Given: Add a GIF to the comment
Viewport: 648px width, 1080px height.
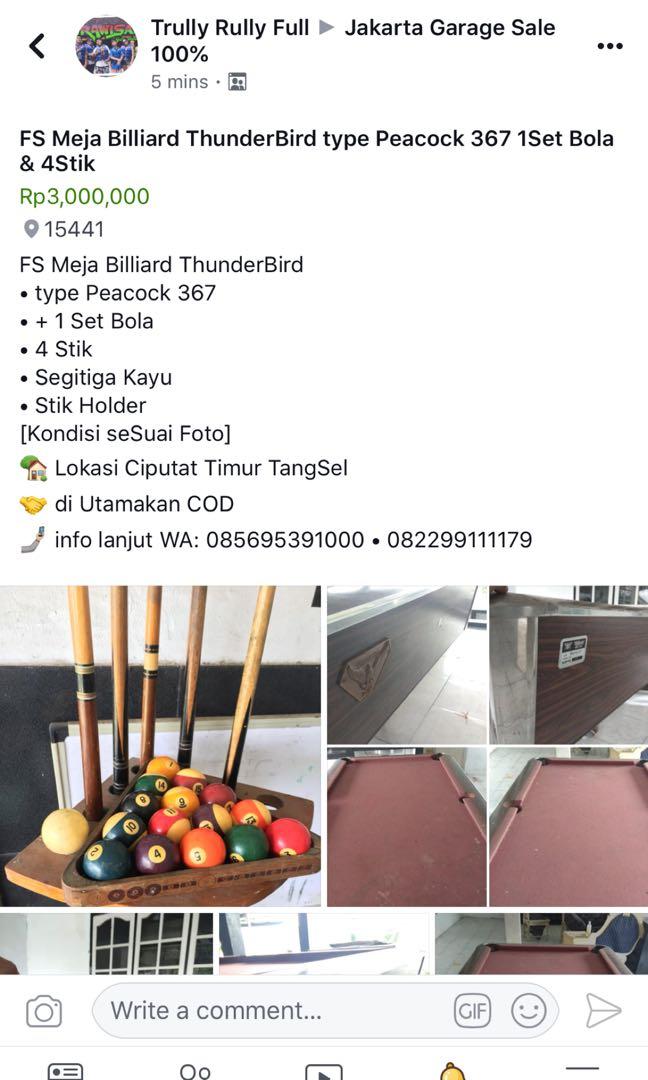Looking at the screenshot, I should [x=472, y=1011].
